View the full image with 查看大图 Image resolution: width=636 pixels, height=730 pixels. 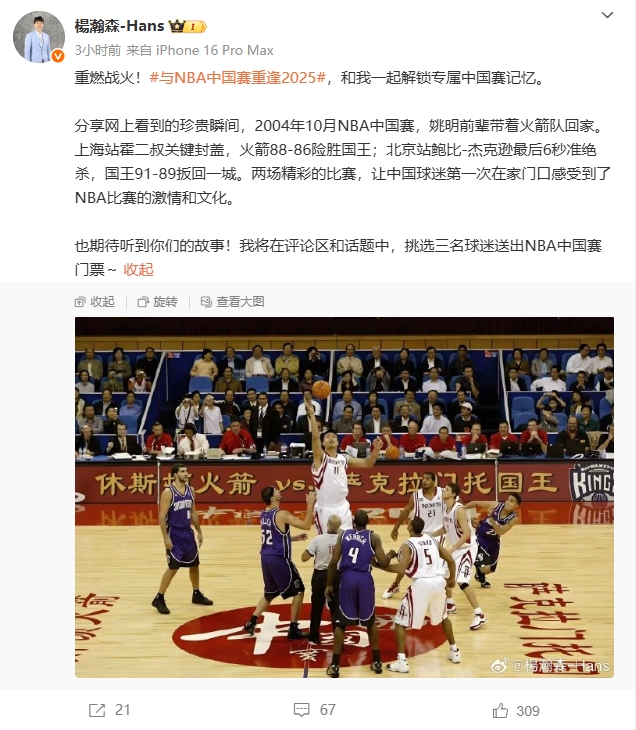pos(232,301)
